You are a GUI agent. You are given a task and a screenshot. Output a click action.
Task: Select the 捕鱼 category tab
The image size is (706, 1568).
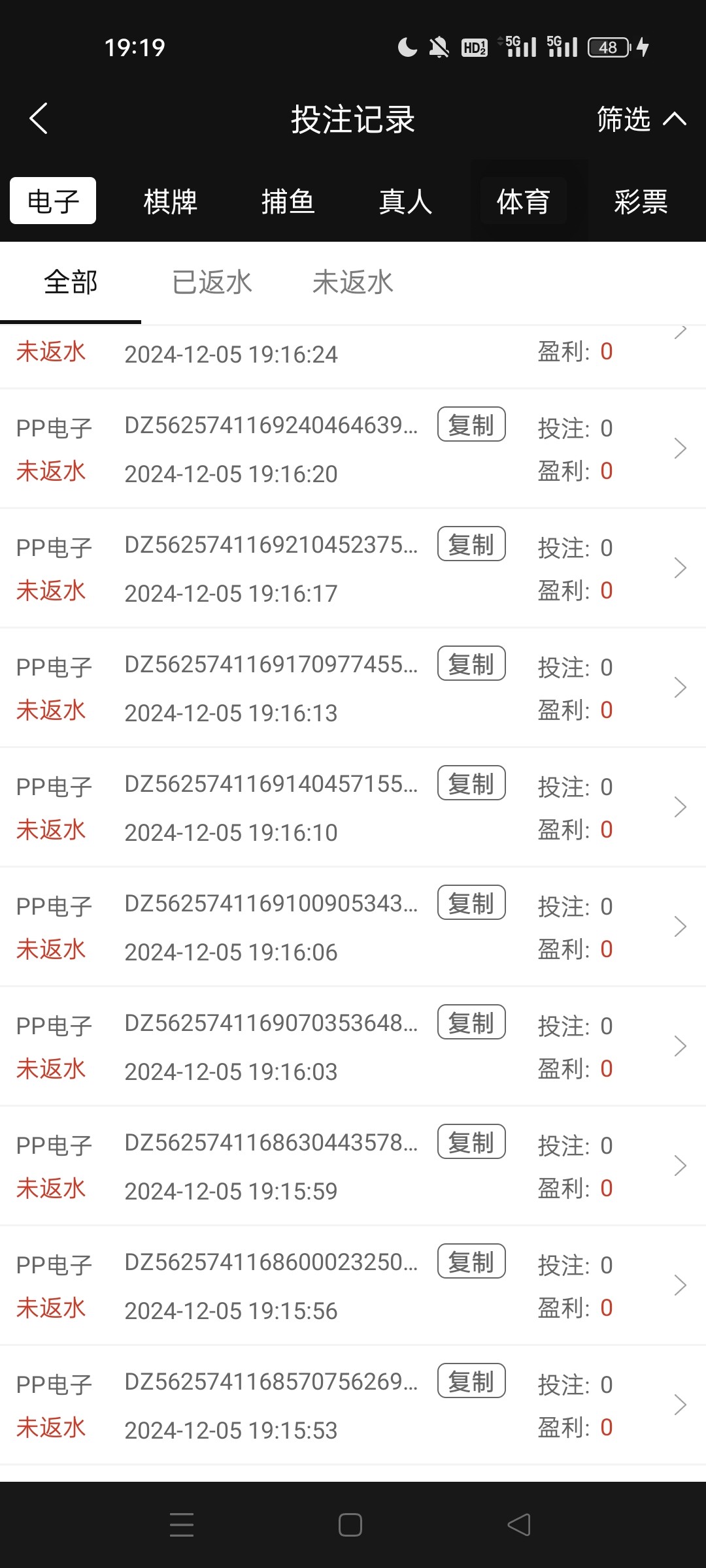click(288, 201)
